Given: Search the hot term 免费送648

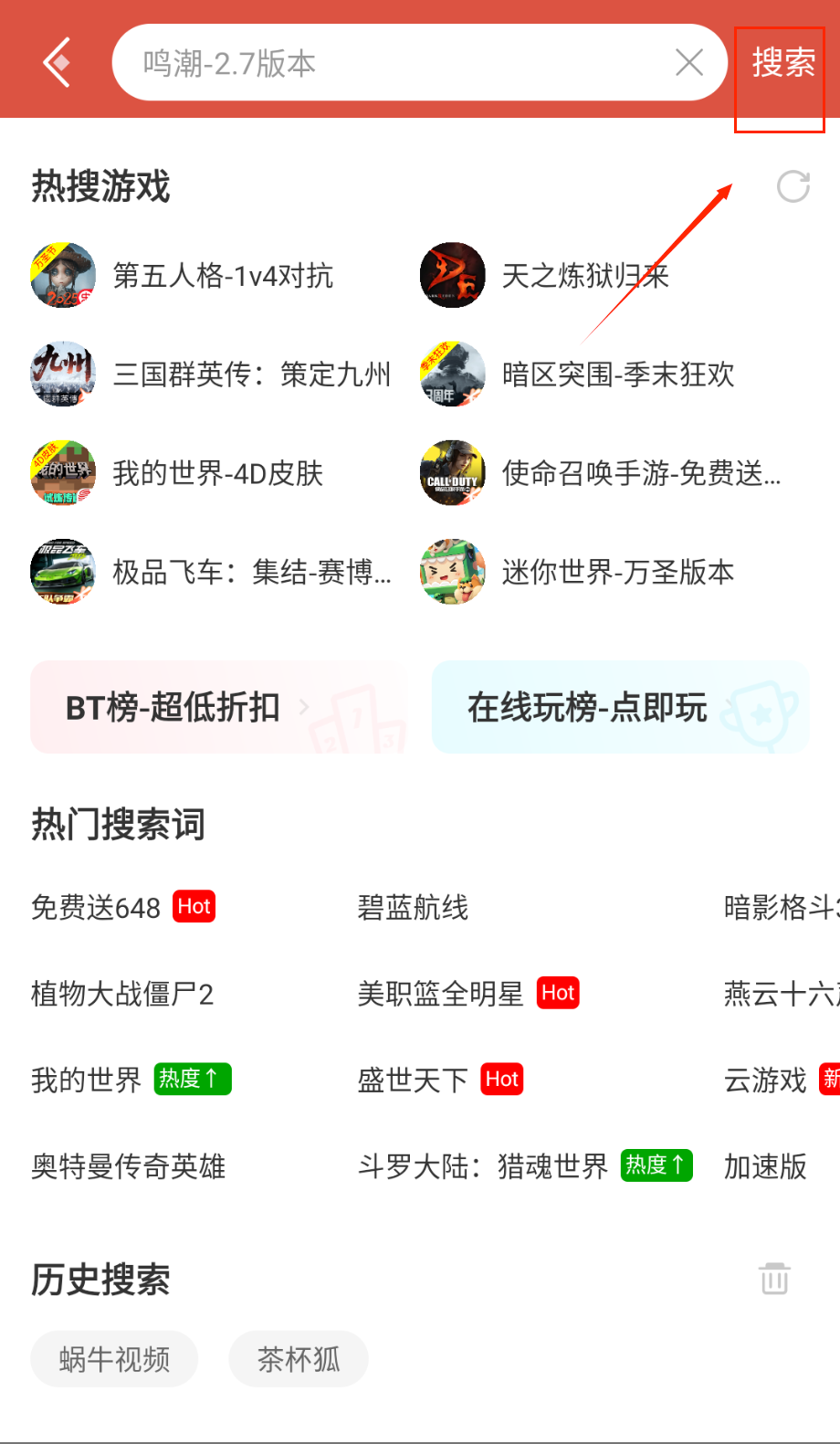Looking at the screenshot, I should pos(97,908).
